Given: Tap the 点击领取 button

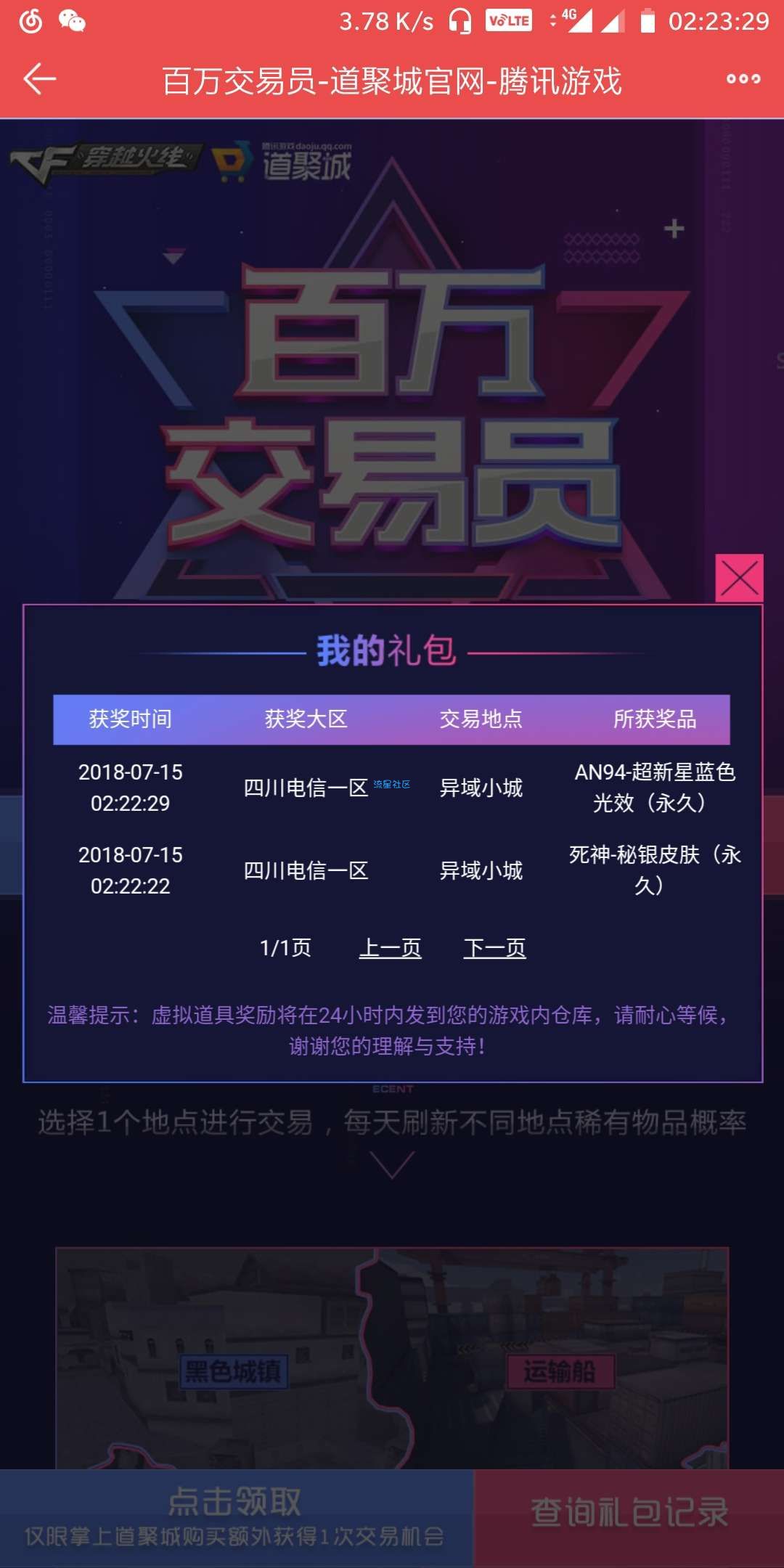Looking at the screenshot, I should coord(236,1517).
